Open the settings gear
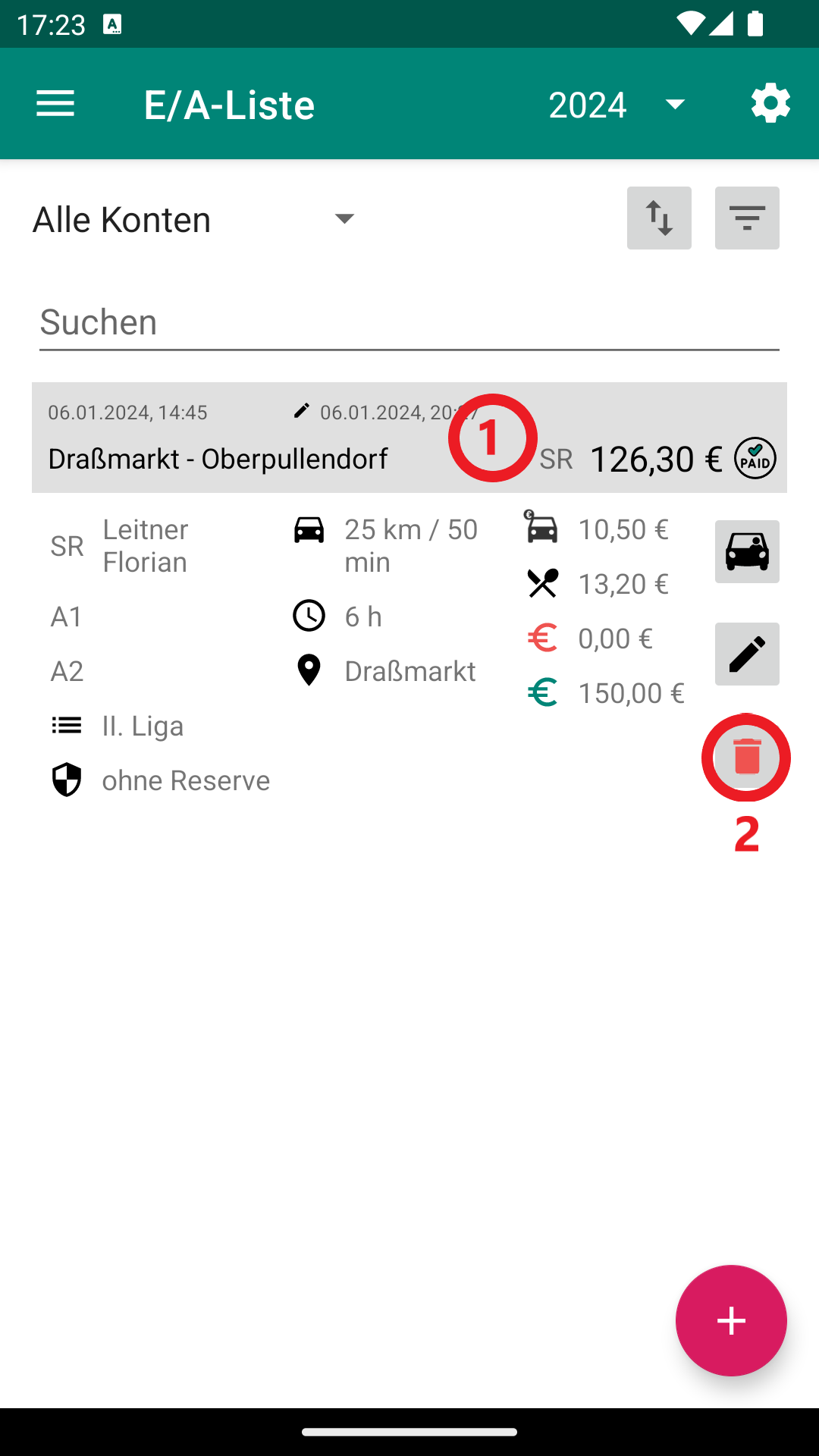 click(770, 103)
